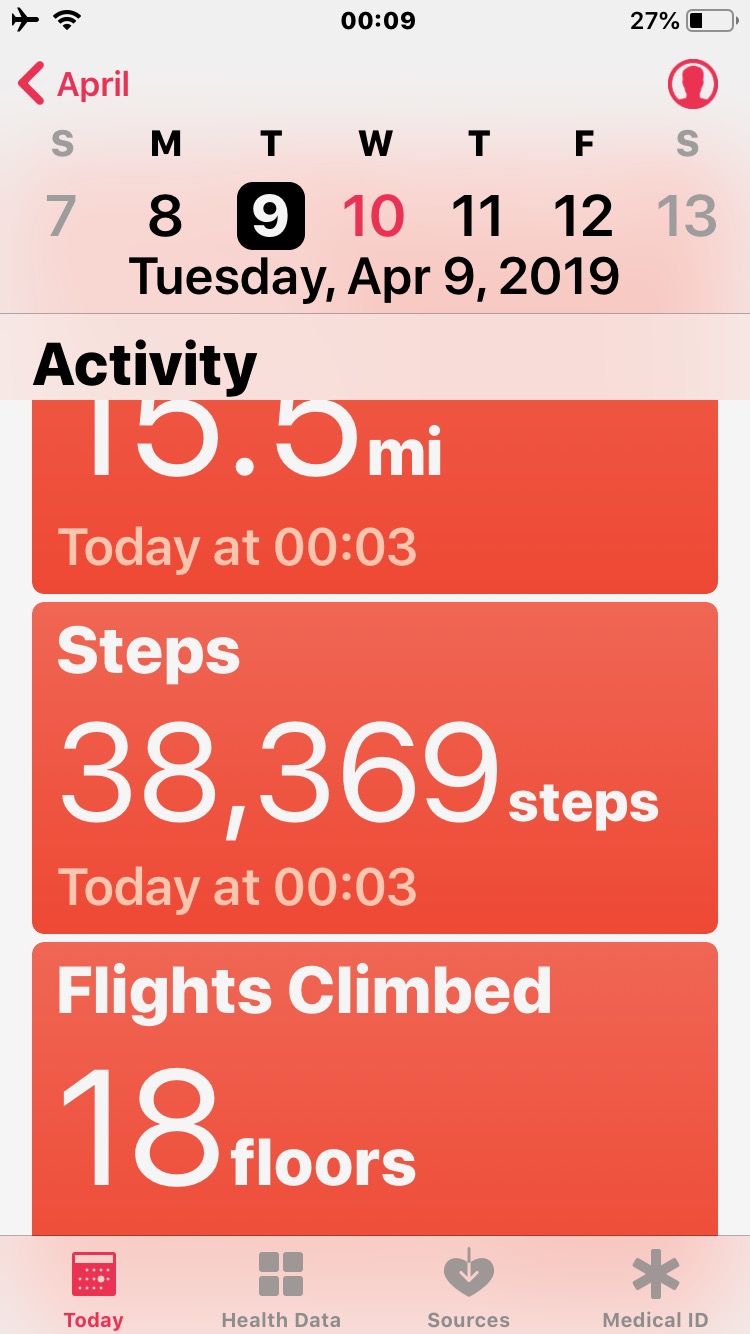Go back to the April calendar
The width and height of the screenshot is (750, 1334).
(x=74, y=84)
